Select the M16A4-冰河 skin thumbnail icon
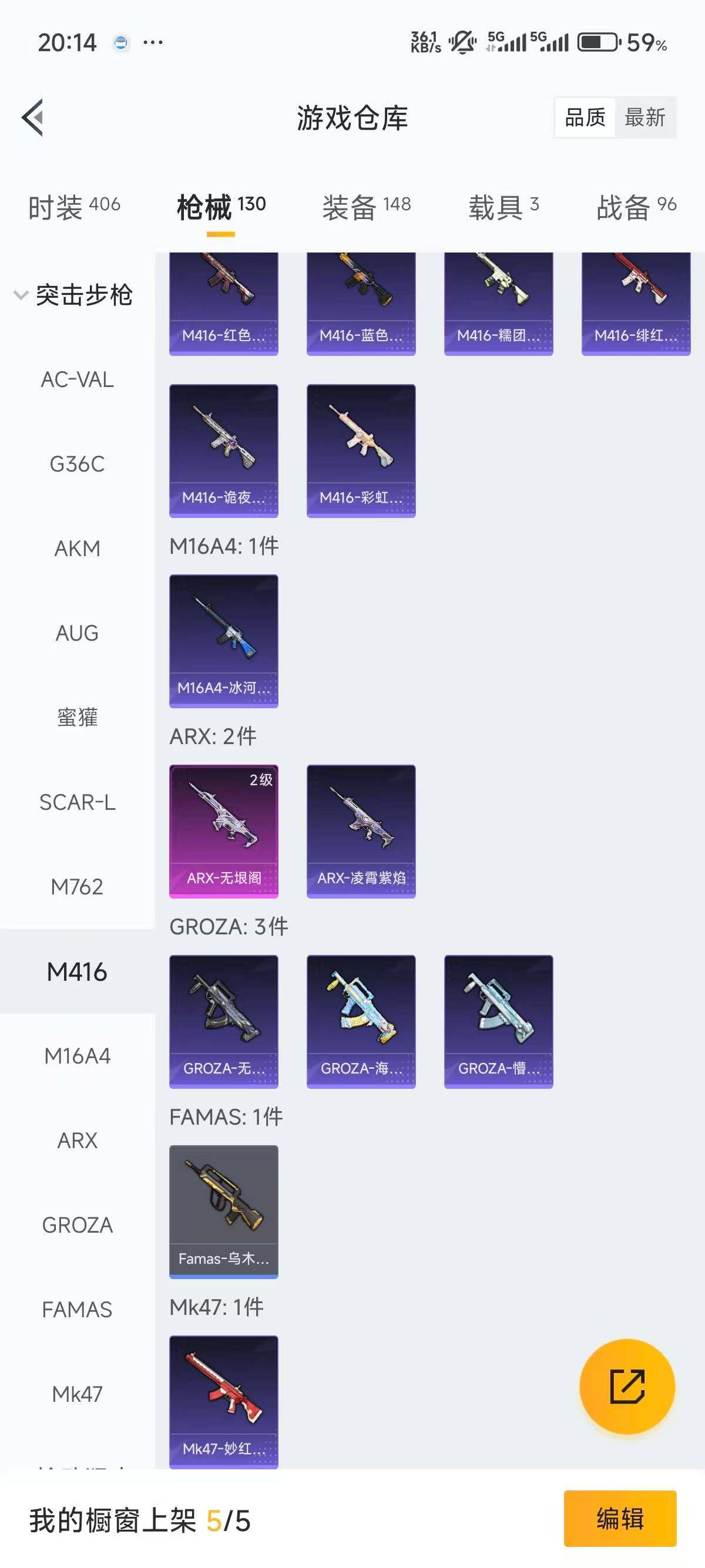The width and height of the screenshot is (705, 1568). [x=223, y=639]
